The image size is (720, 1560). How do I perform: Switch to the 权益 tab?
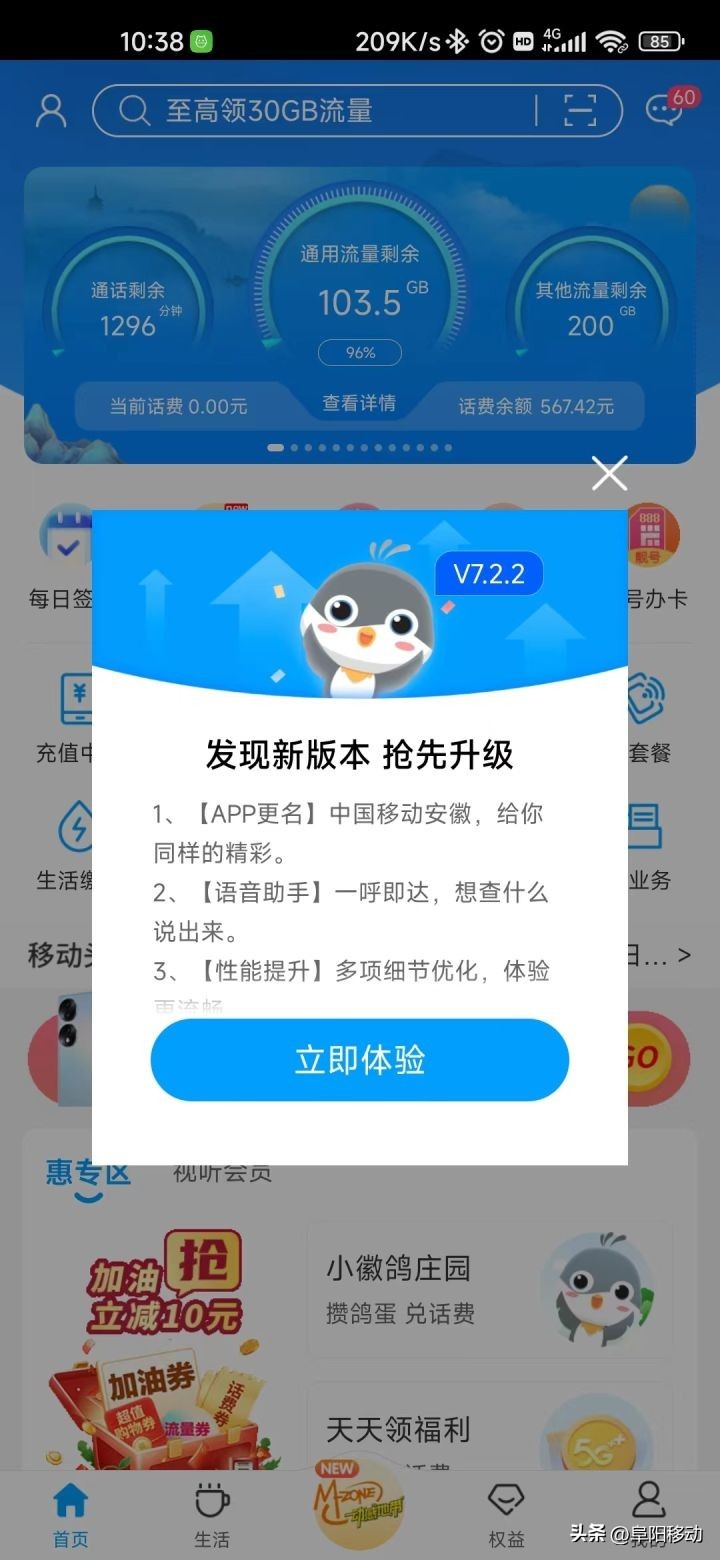click(x=506, y=1514)
